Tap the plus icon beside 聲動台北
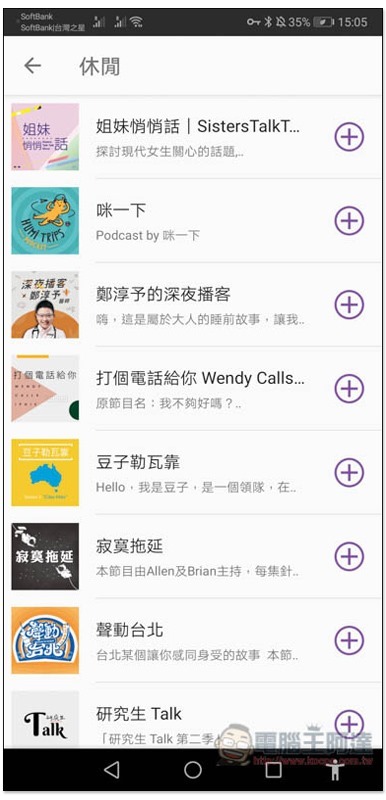Image resolution: width=386 pixels, height=800 pixels. point(349,640)
